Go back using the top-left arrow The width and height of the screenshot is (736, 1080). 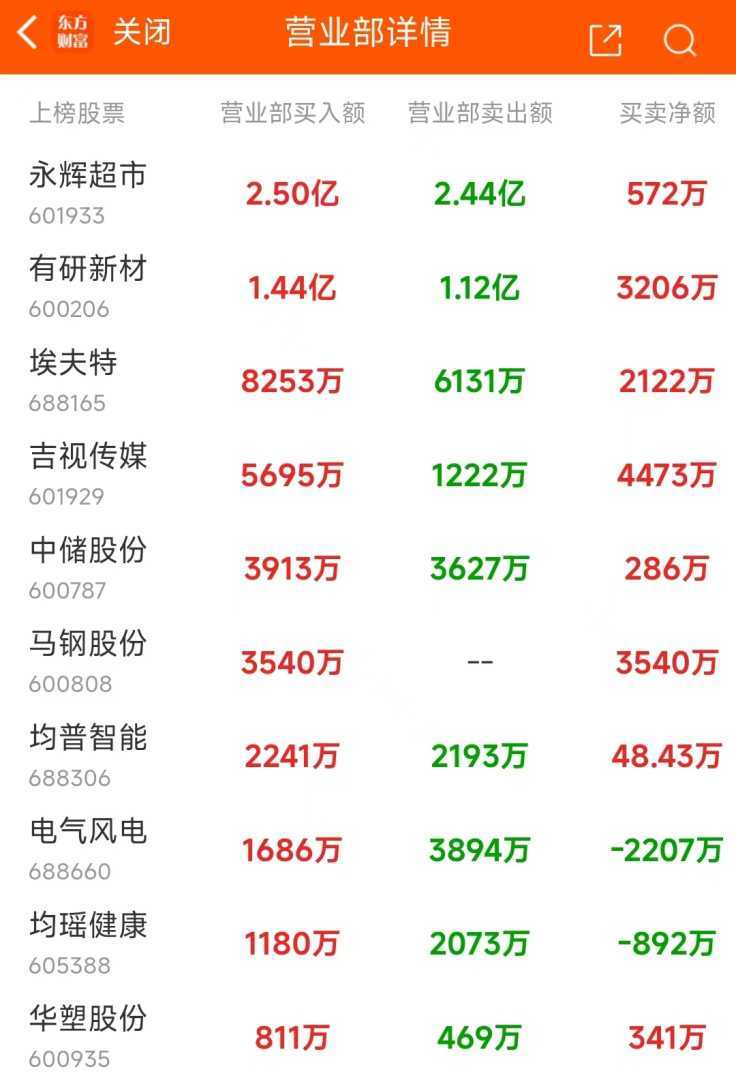point(28,34)
